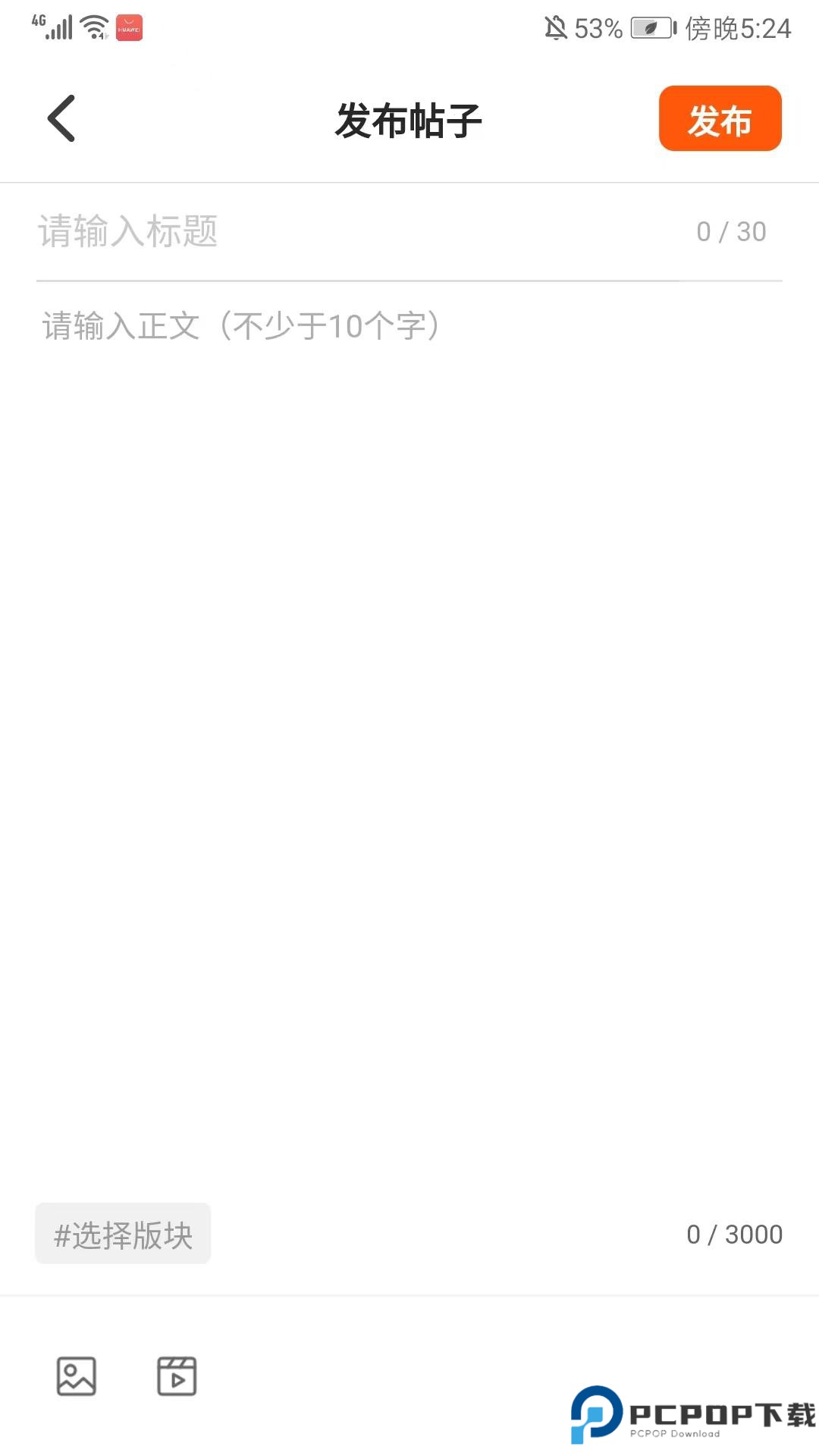Open the #选择版块 board selector
Viewport: 819px width, 1456px height.
(123, 1234)
